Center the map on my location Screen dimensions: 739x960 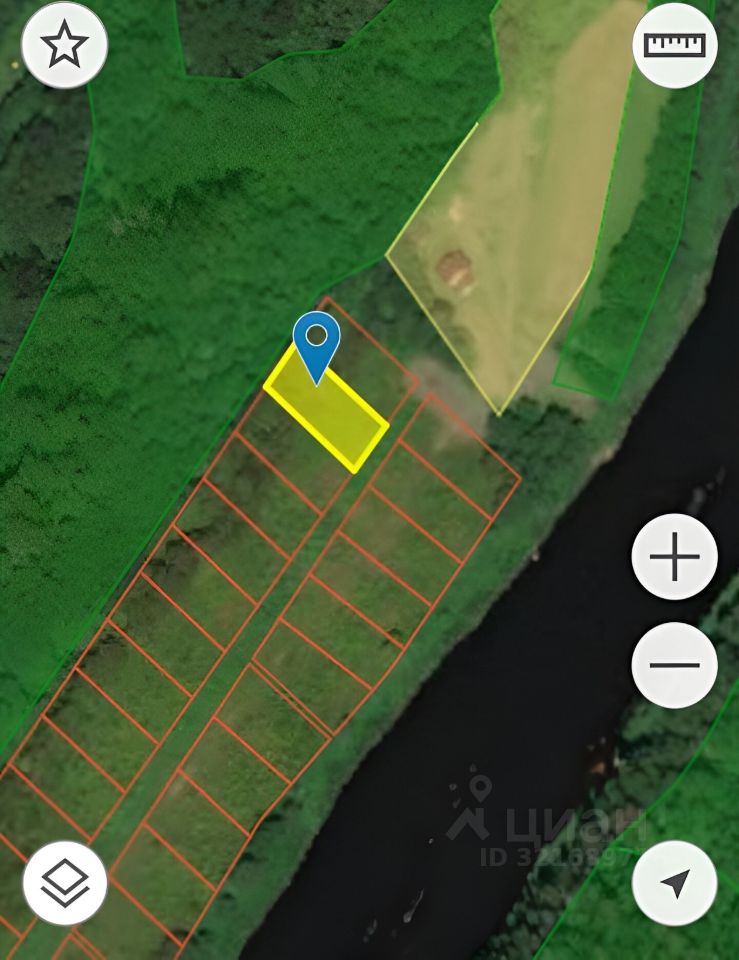pyautogui.click(x=674, y=883)
